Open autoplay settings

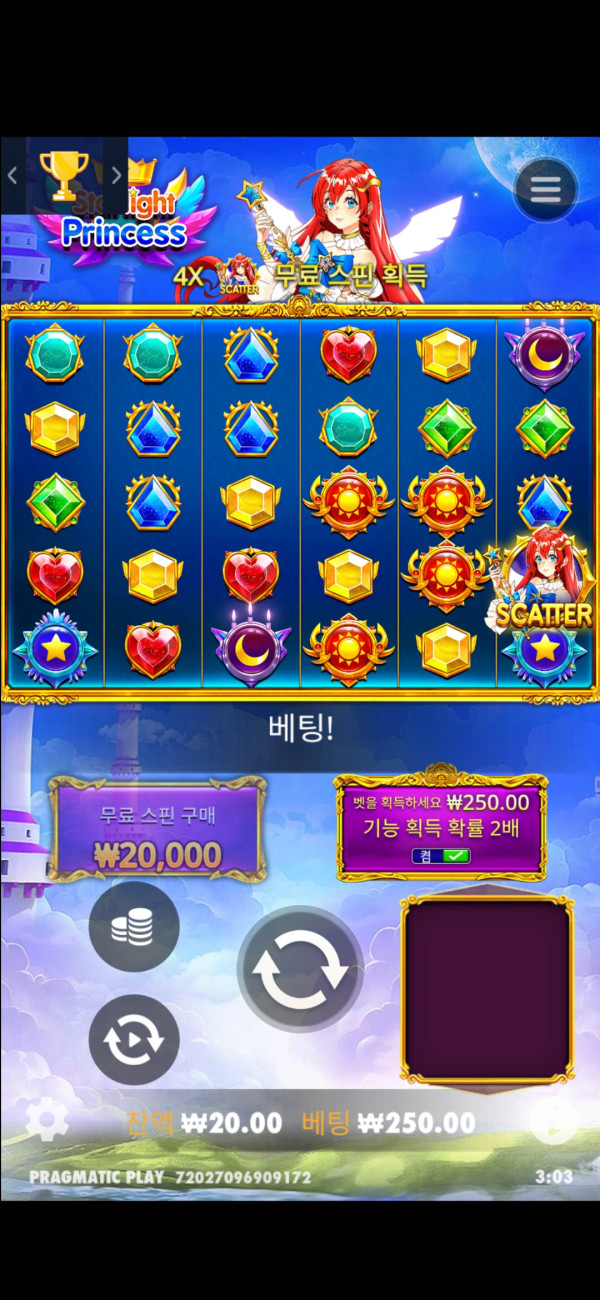[x=133, y=1040]
